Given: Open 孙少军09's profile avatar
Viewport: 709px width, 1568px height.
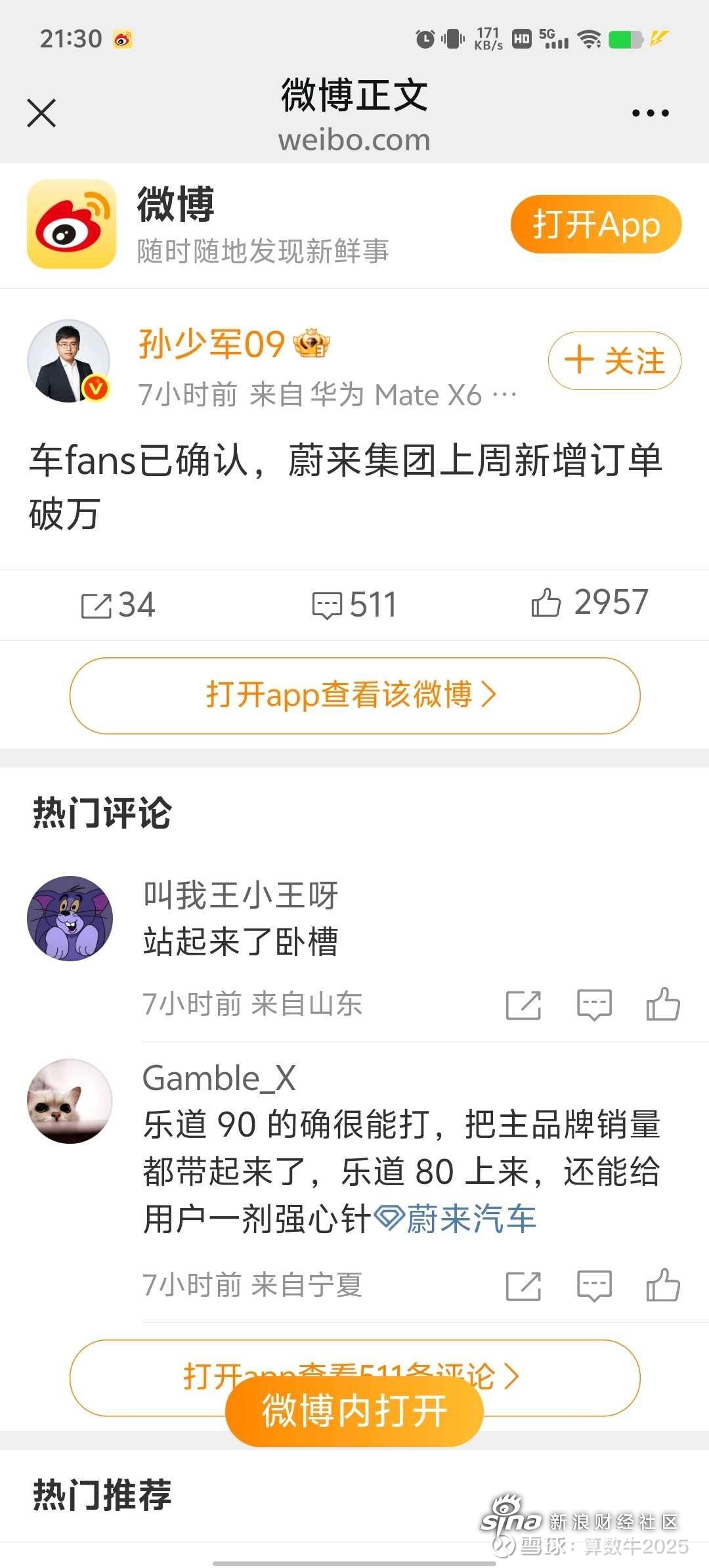Looking at the screenshot, I should [69, 361].
